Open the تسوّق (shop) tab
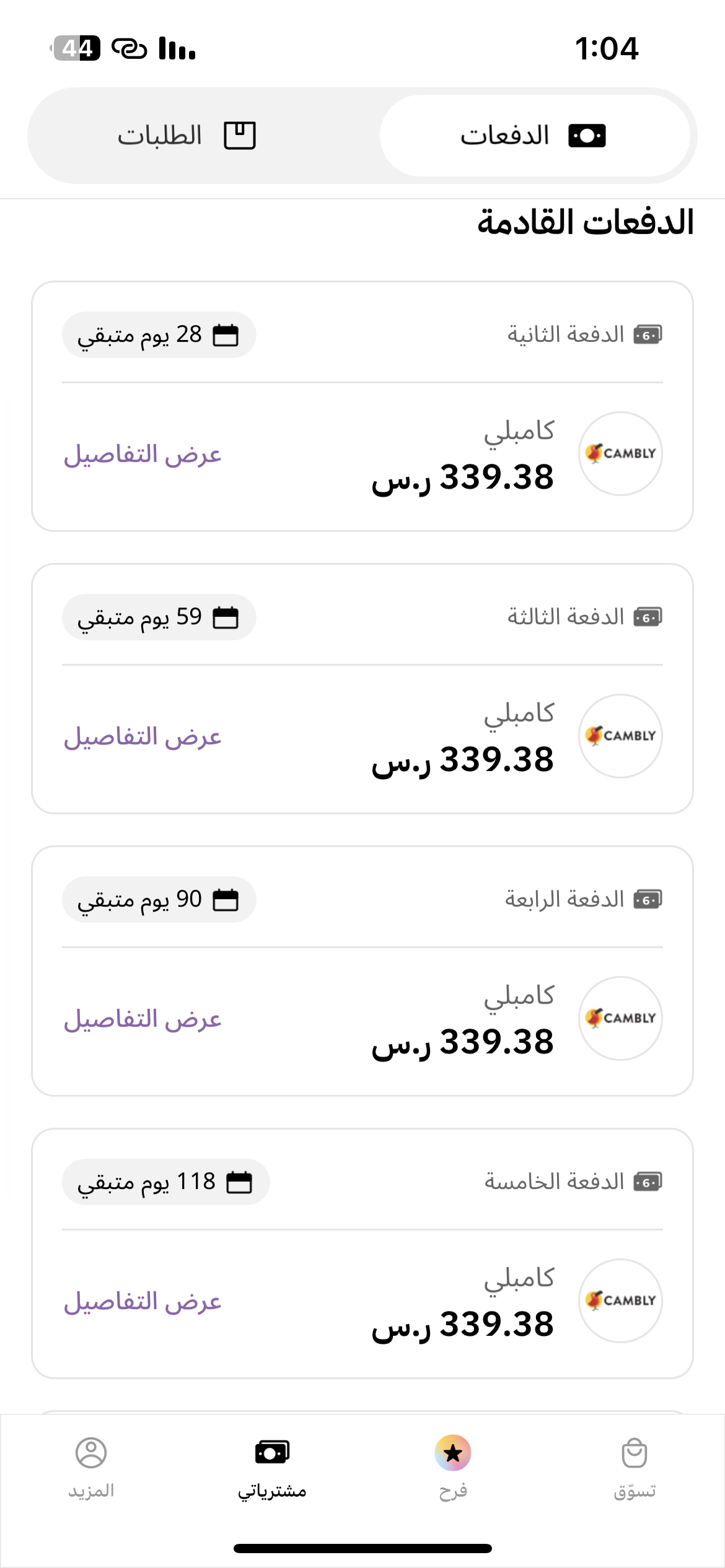This screenshot has height=1568, width=725. (x=635, y=1468)
